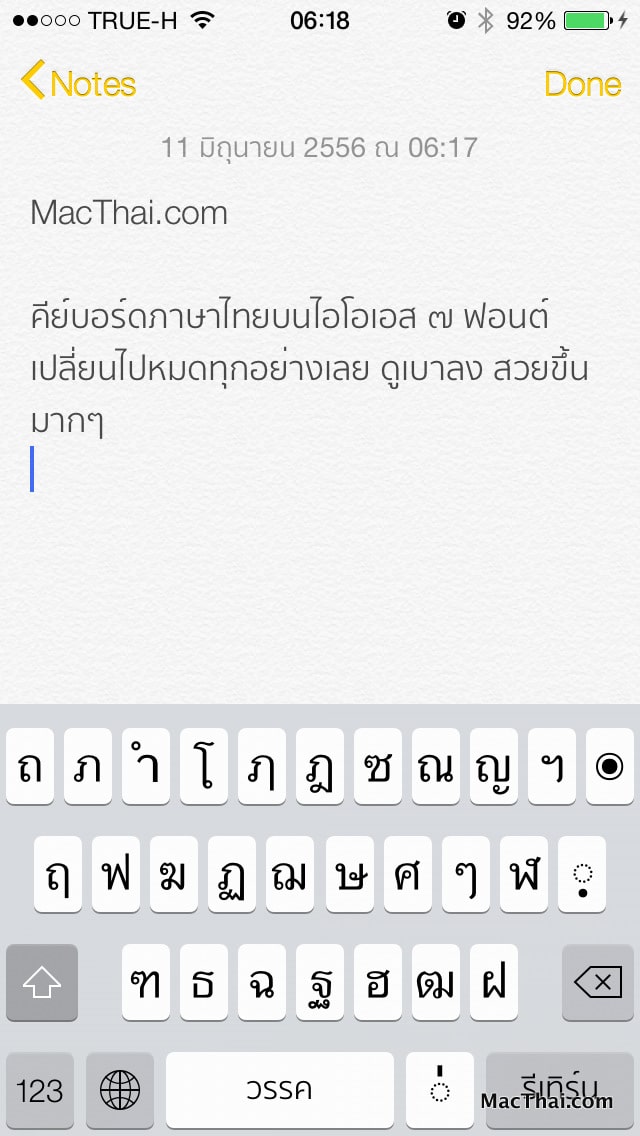Type the ธ key
This screenshot has width=640, height=1136.
pyautogui.click(x=204, y=983)
